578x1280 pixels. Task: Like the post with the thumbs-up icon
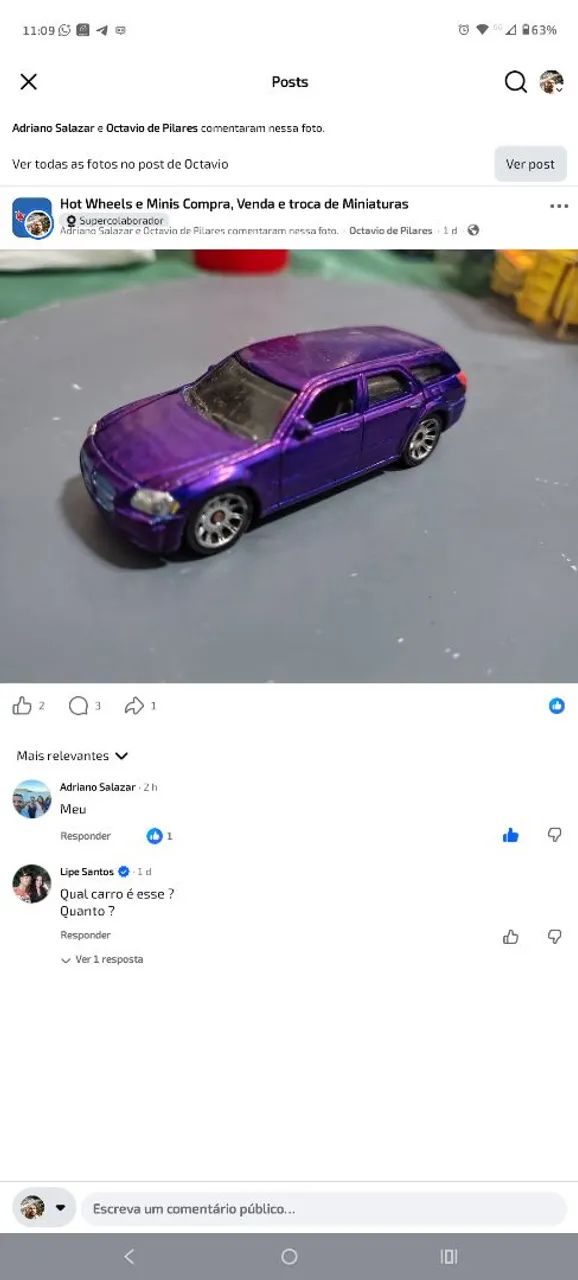(22, 706)
